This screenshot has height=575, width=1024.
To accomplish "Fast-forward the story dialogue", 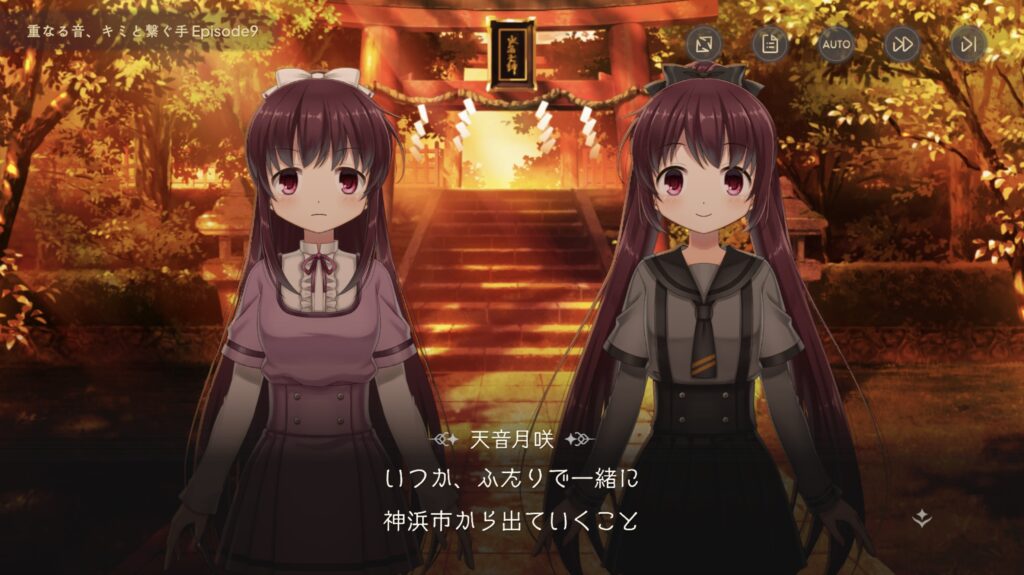I will click(x=902, y=43).
